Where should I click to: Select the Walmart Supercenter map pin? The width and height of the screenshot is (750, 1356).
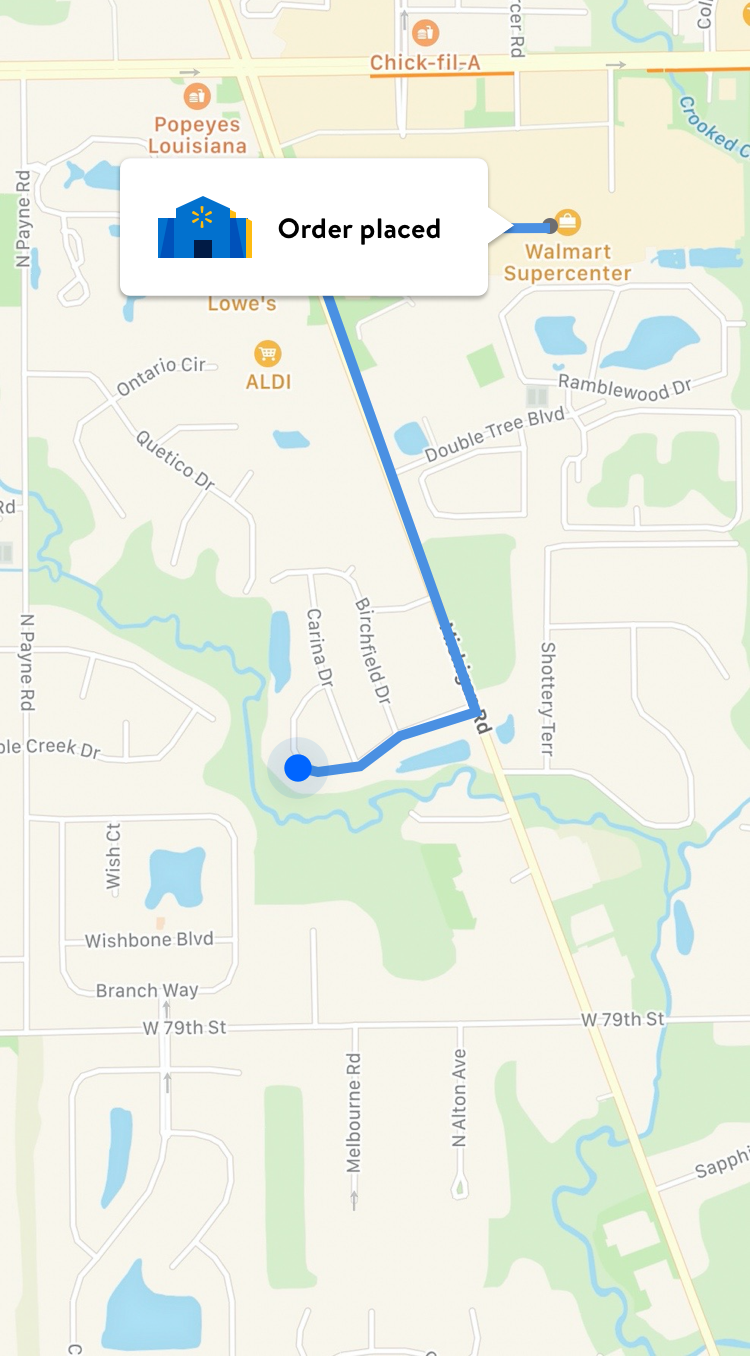(x=567, y=221)
